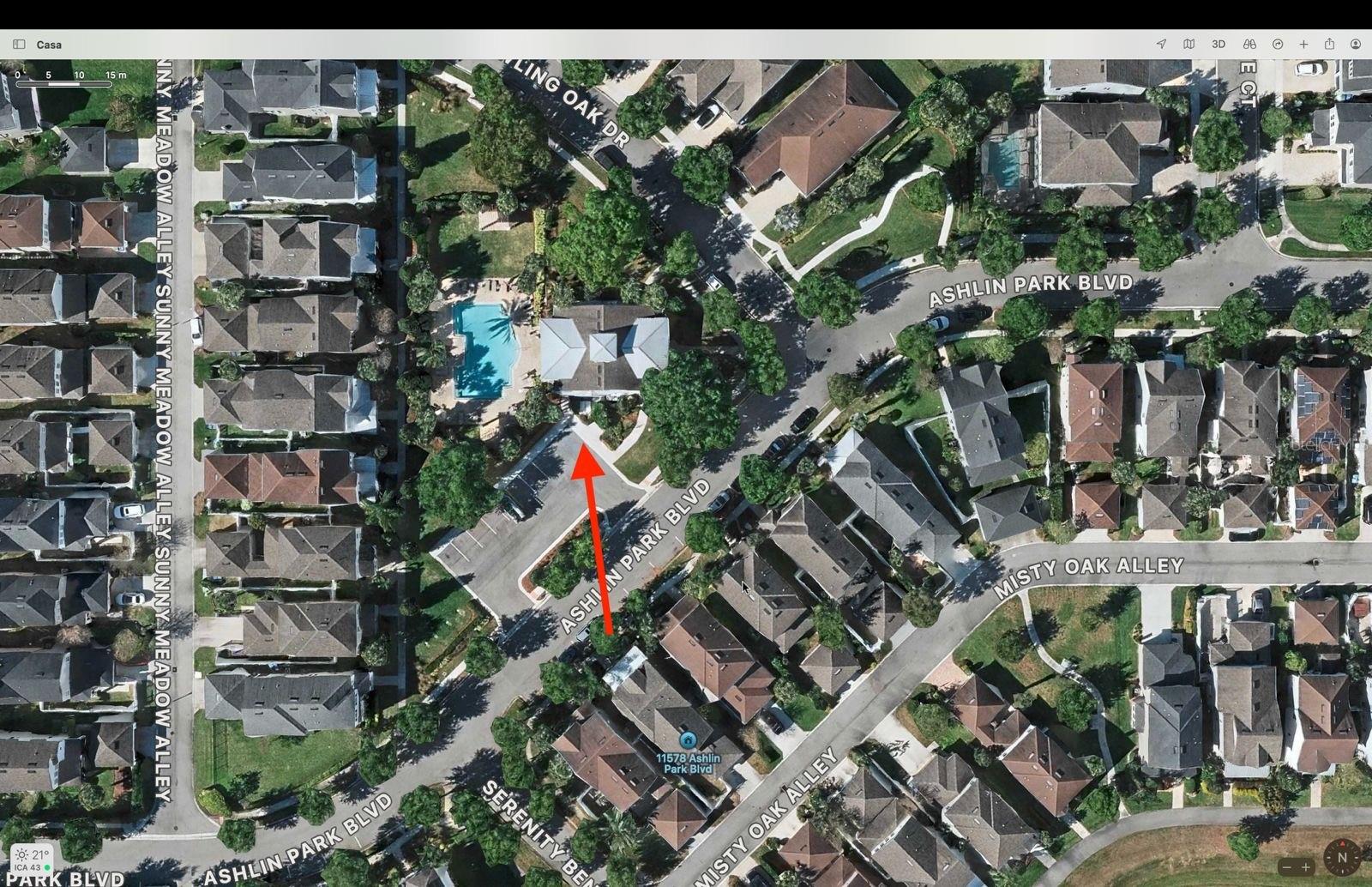Screen dimensions: 1372x887
Task: Tap the compass to reset north
Action: click(x=1342, y=858)
